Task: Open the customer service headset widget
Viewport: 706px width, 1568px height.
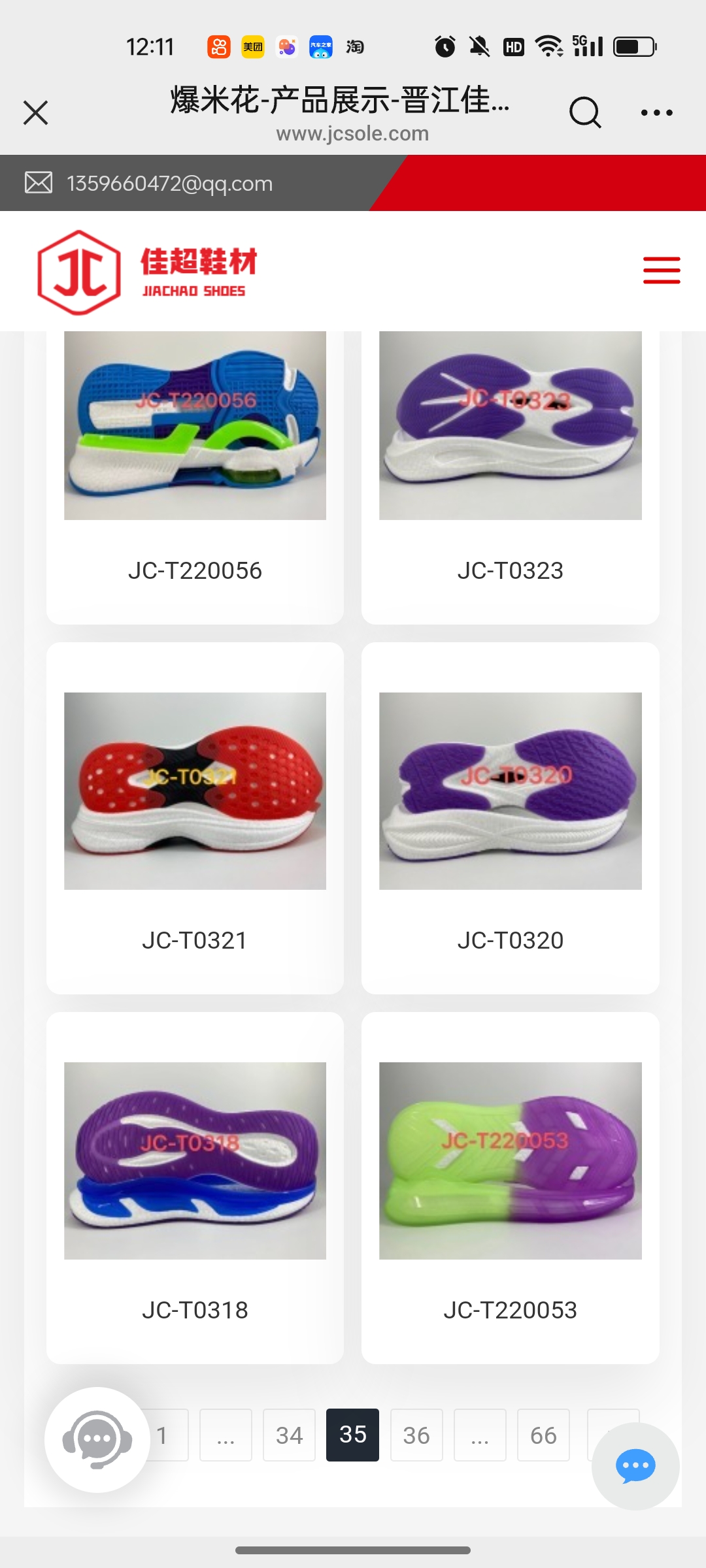Action: coord(97,1439)
